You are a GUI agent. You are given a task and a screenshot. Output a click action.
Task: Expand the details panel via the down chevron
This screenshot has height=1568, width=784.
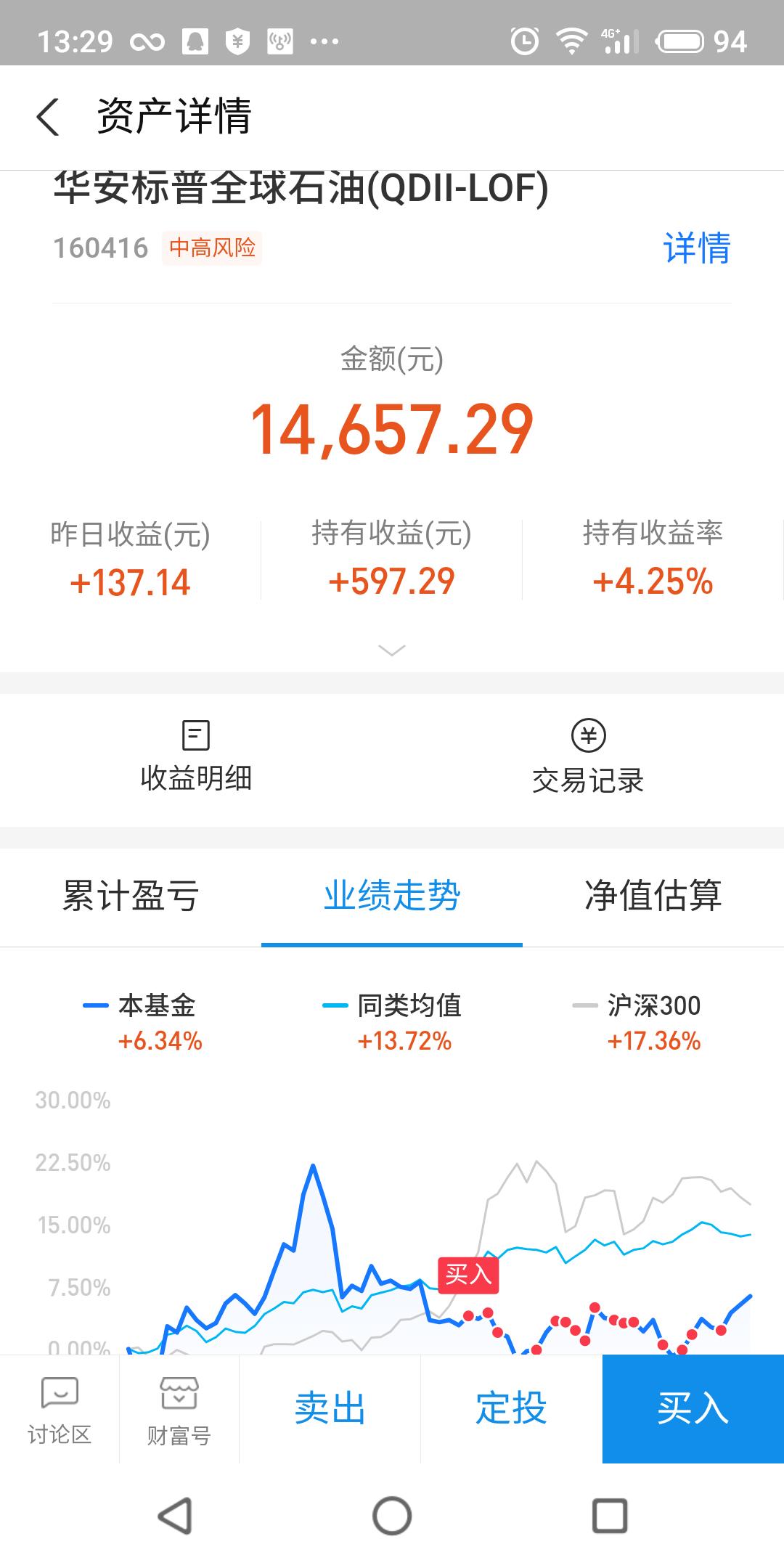pos(392,651)
